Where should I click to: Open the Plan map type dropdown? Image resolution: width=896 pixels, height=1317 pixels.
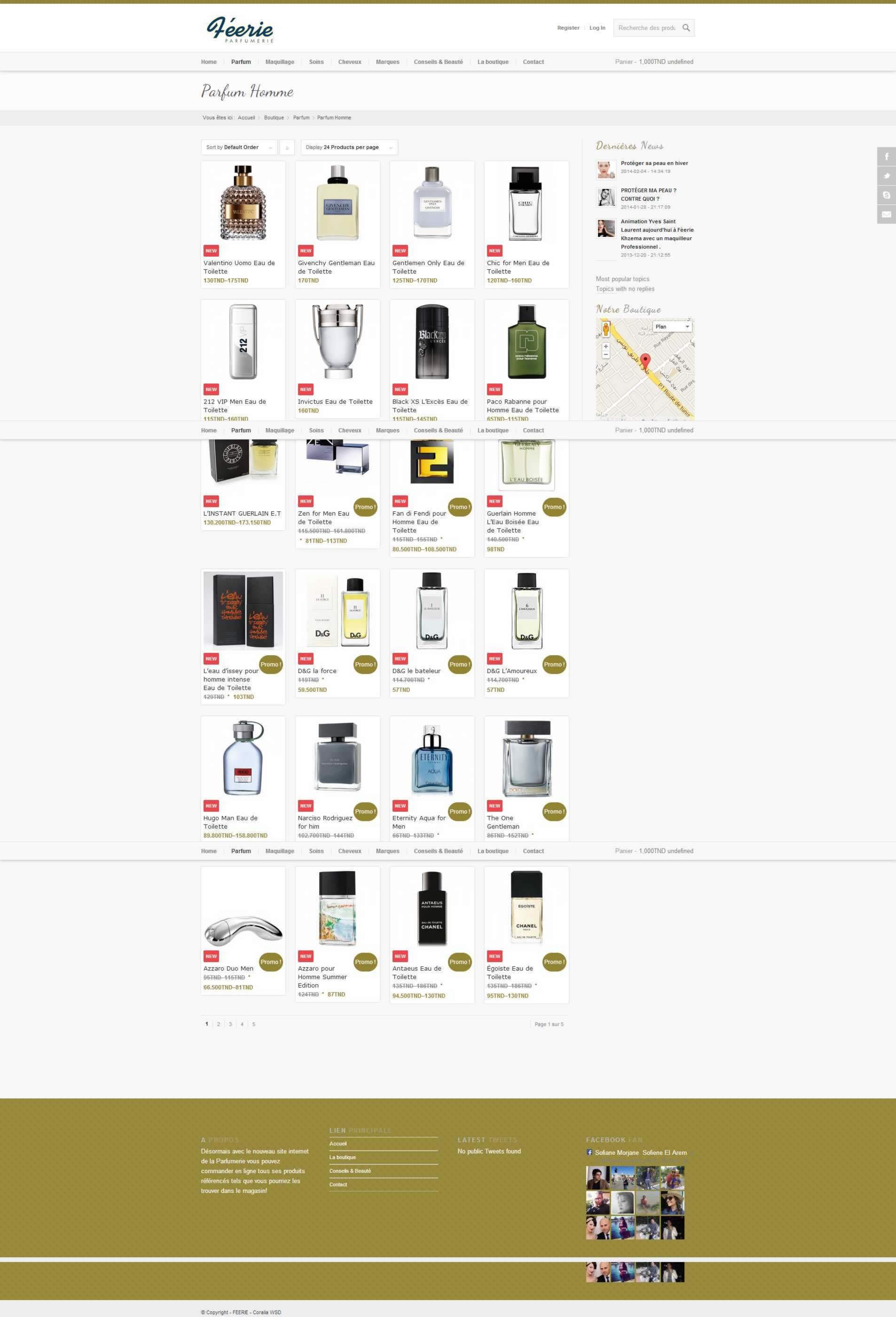672,326
